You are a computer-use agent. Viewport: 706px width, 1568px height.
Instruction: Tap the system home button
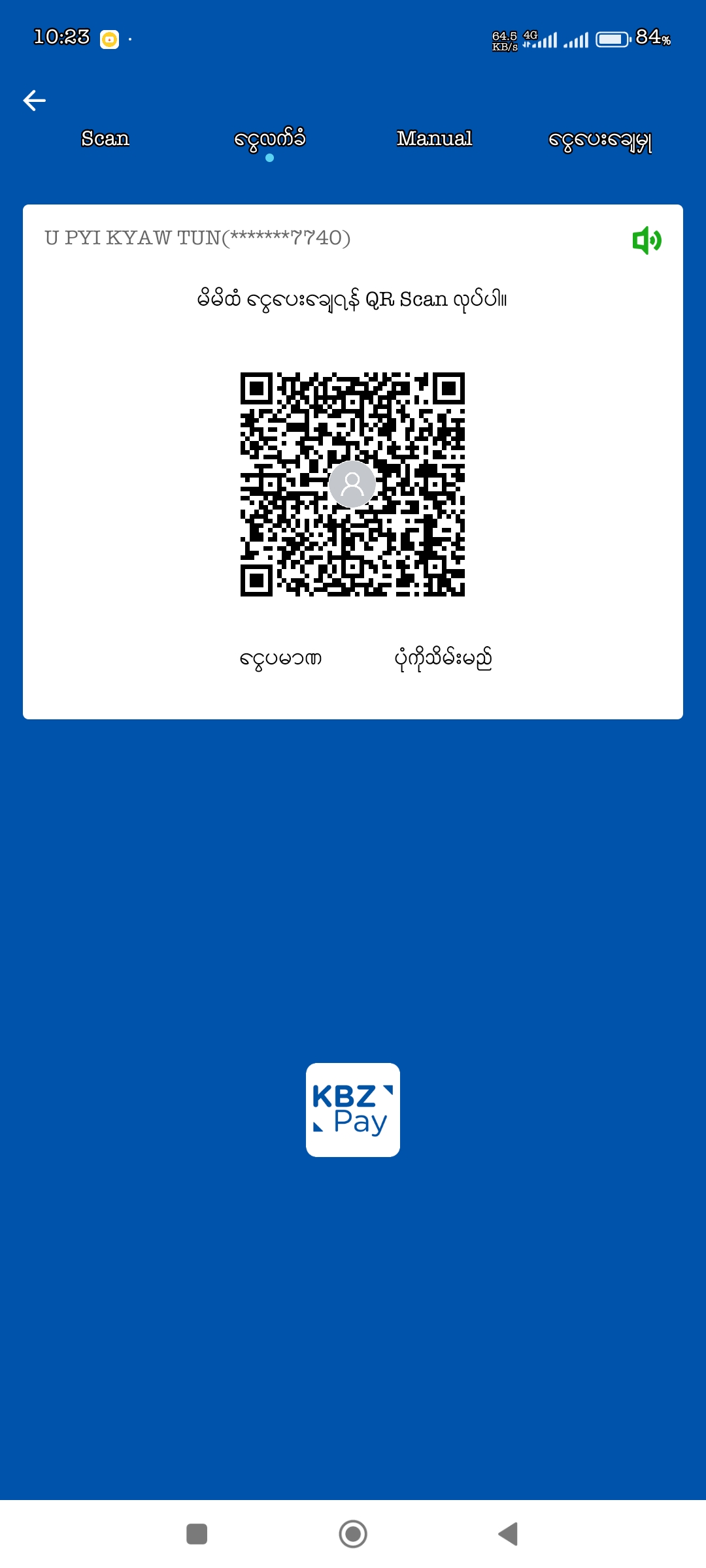point(353,1533)
